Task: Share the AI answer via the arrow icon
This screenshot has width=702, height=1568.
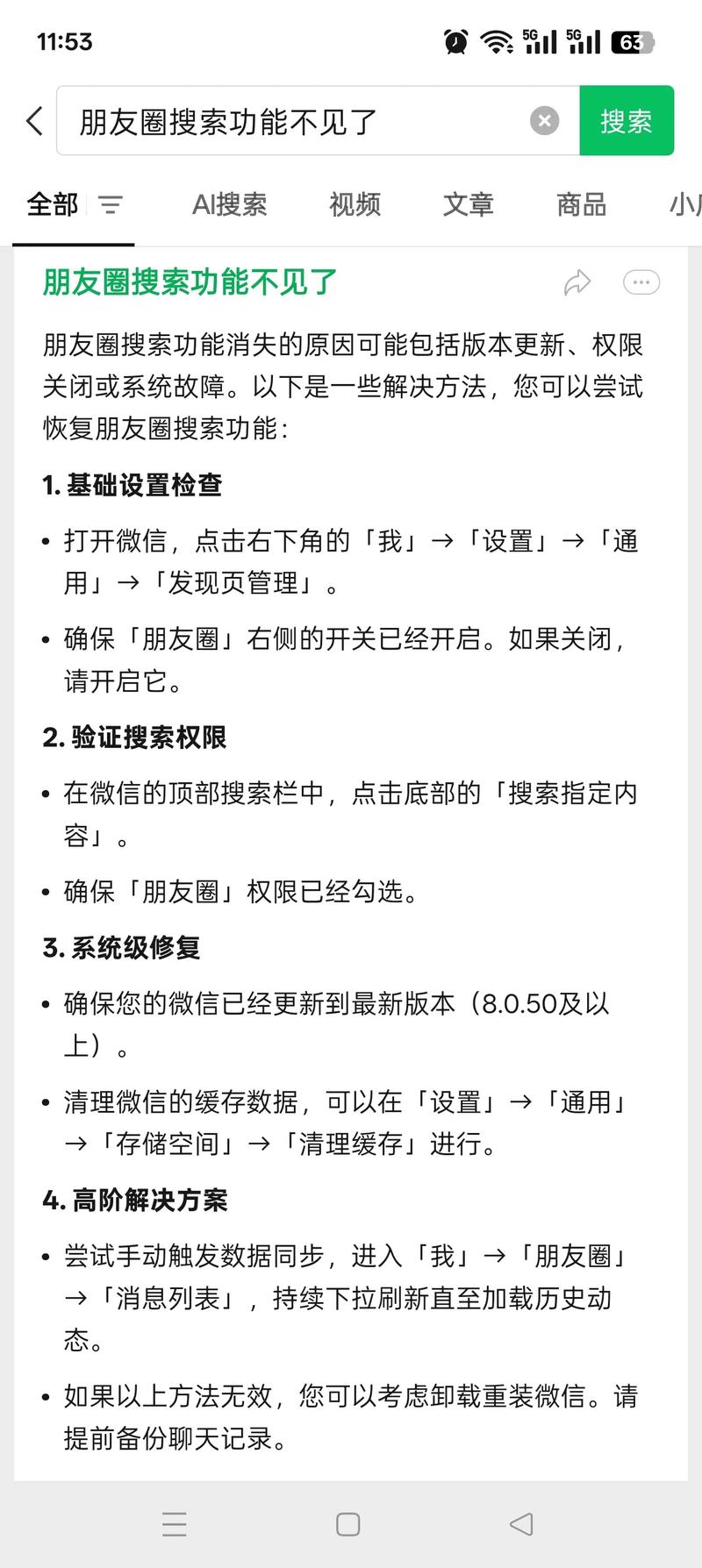Action: 577,282
